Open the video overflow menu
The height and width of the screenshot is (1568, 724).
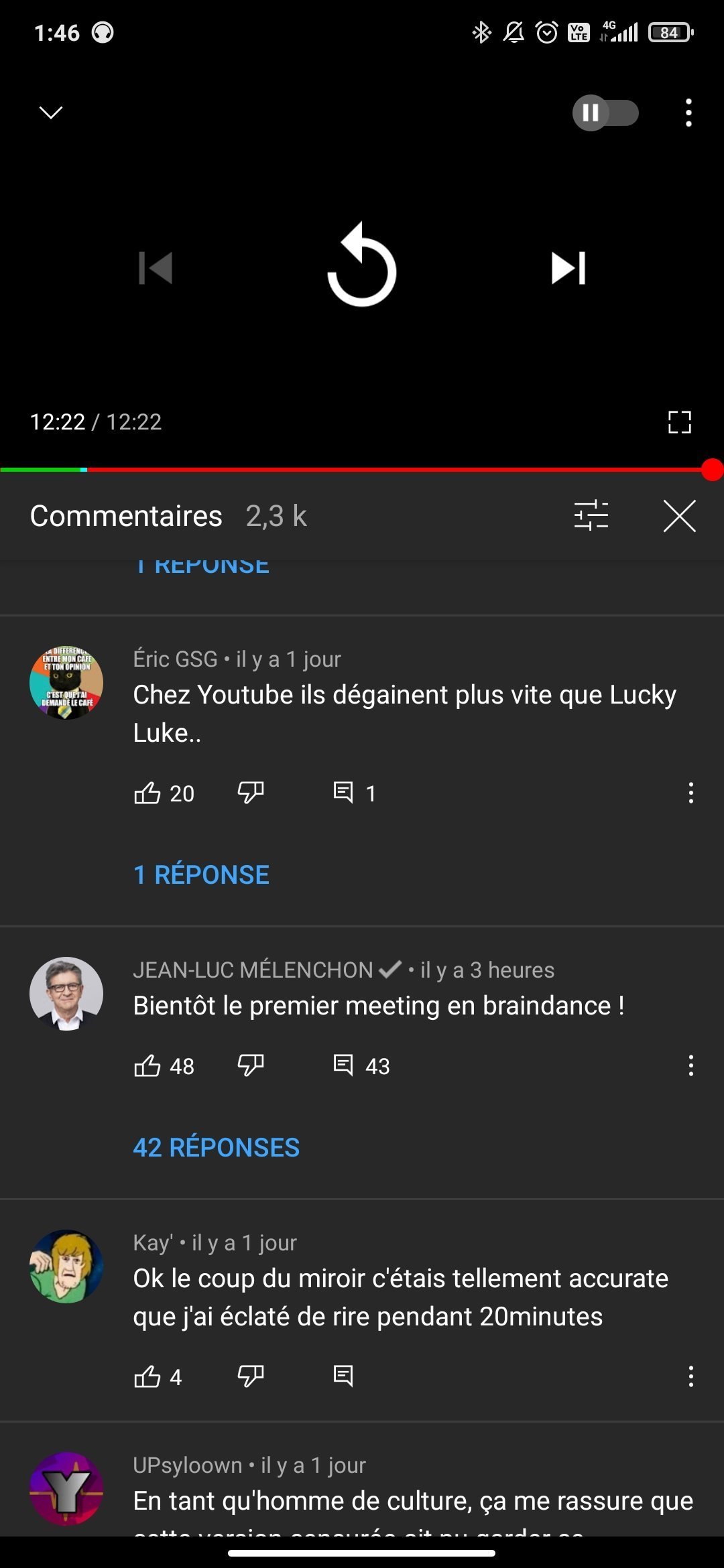[x=688, y=113]
